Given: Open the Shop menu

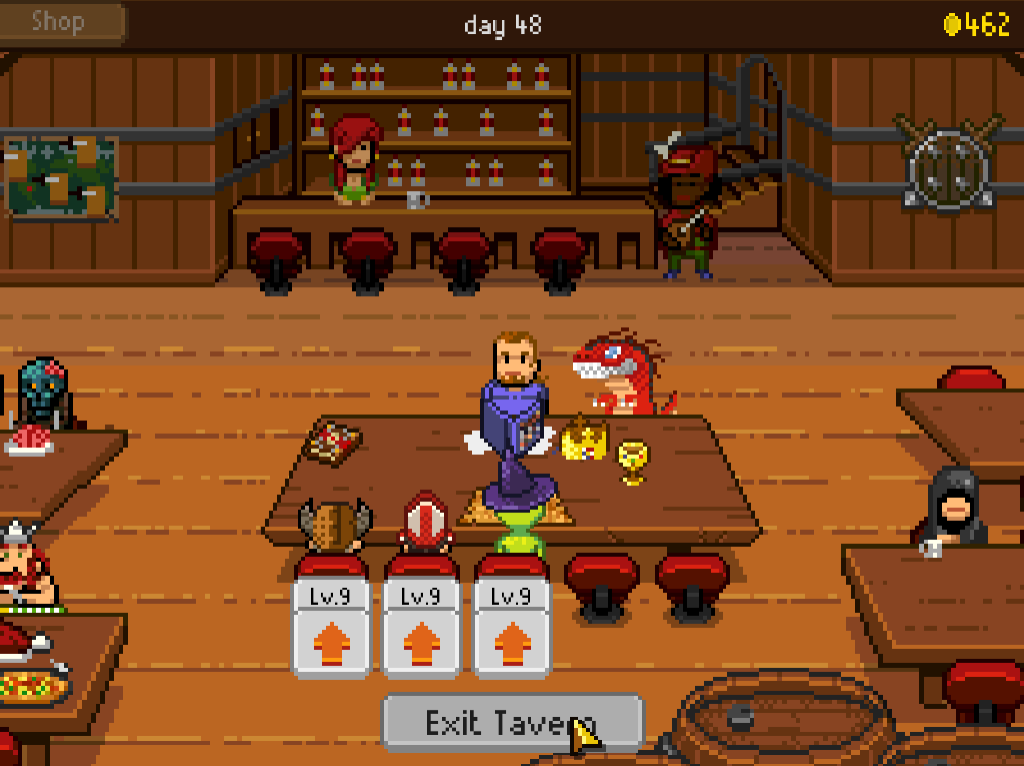Looking at the screenshot, I should (x=62, y=22).
